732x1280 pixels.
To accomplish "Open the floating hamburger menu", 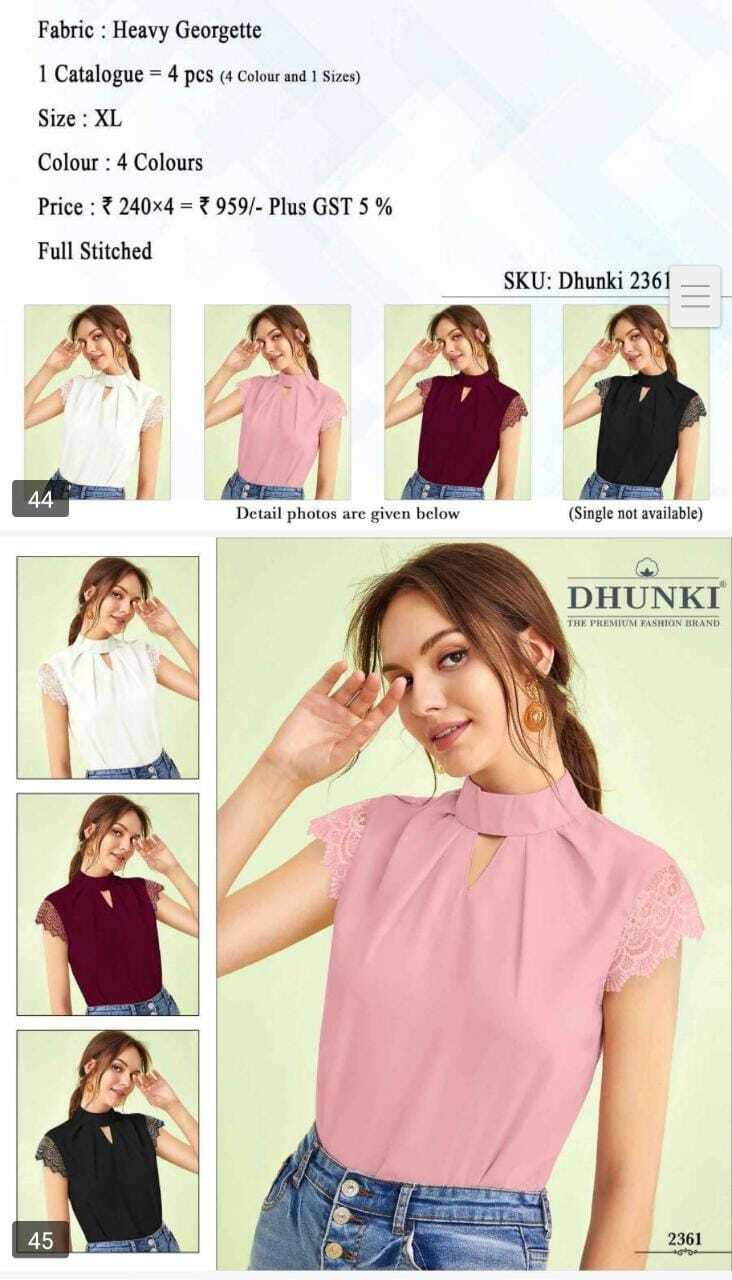I will coord(695,296).
